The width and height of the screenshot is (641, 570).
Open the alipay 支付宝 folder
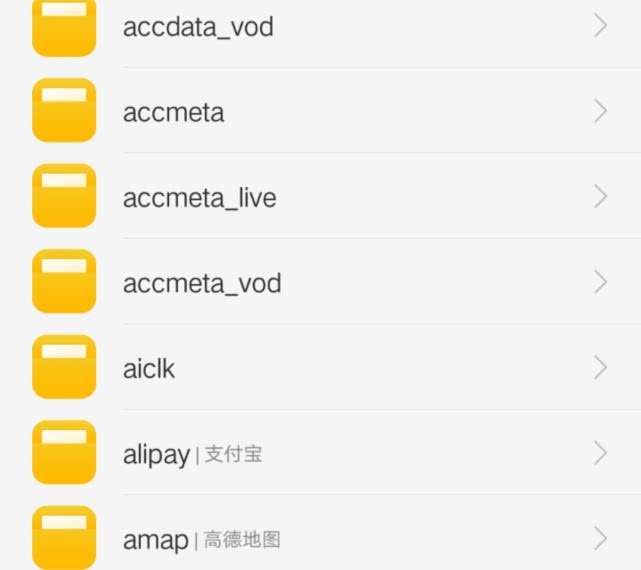point(193,455)
